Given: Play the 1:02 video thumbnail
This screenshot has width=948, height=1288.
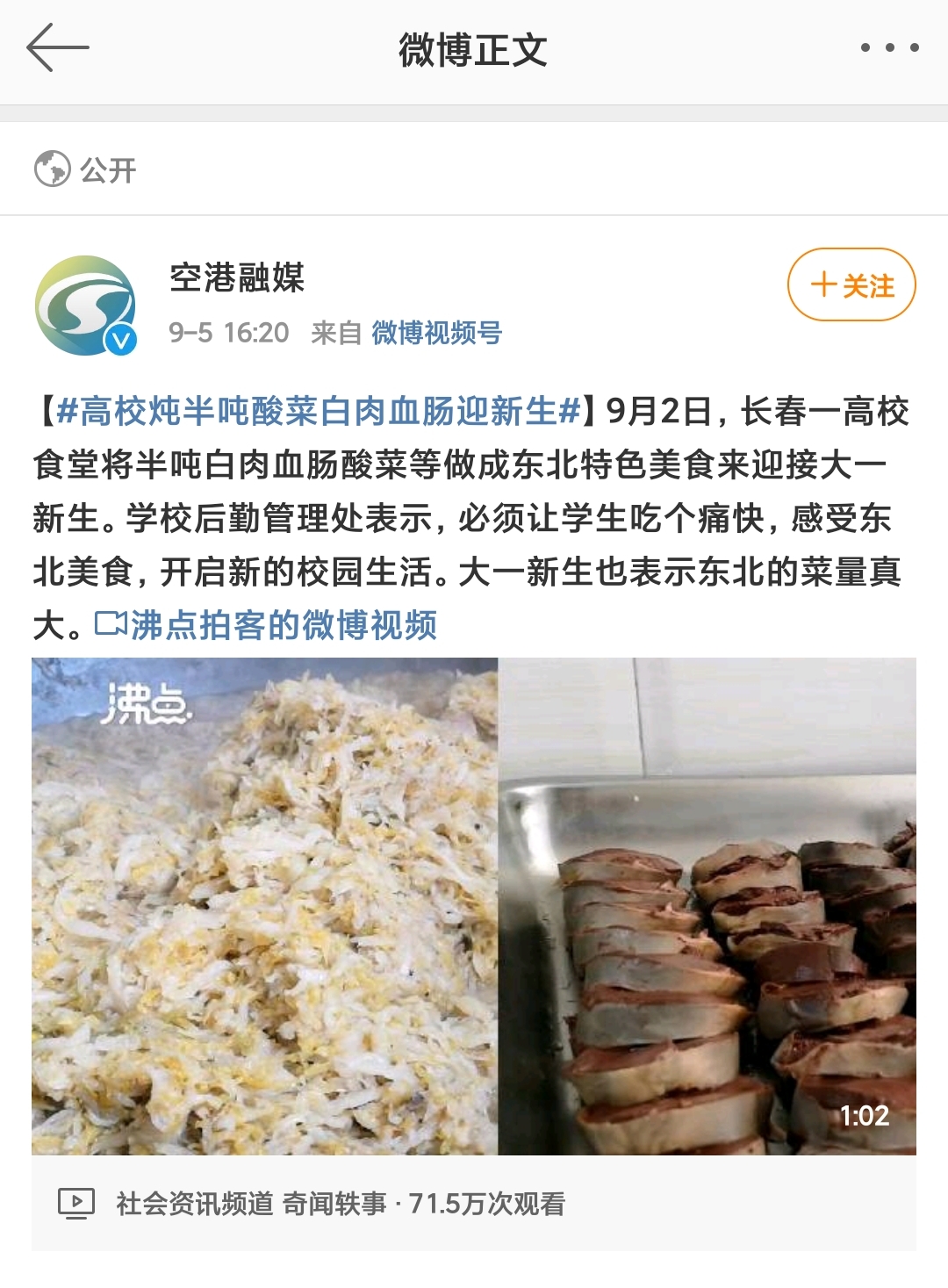Looking at the screenshot, I should 474,906.
